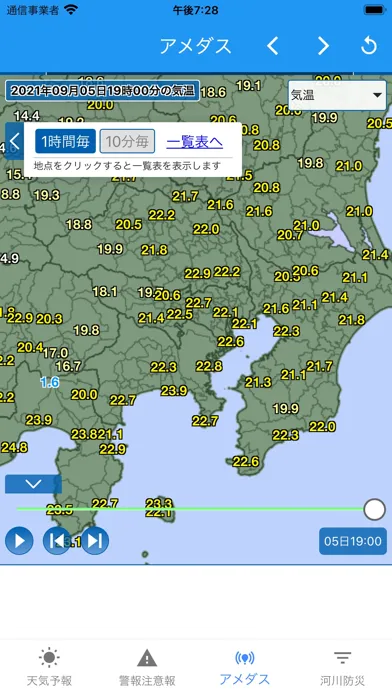Go forward with the right arrow in header
This screenshot has height=696, width=392.
tap(323, 46)
